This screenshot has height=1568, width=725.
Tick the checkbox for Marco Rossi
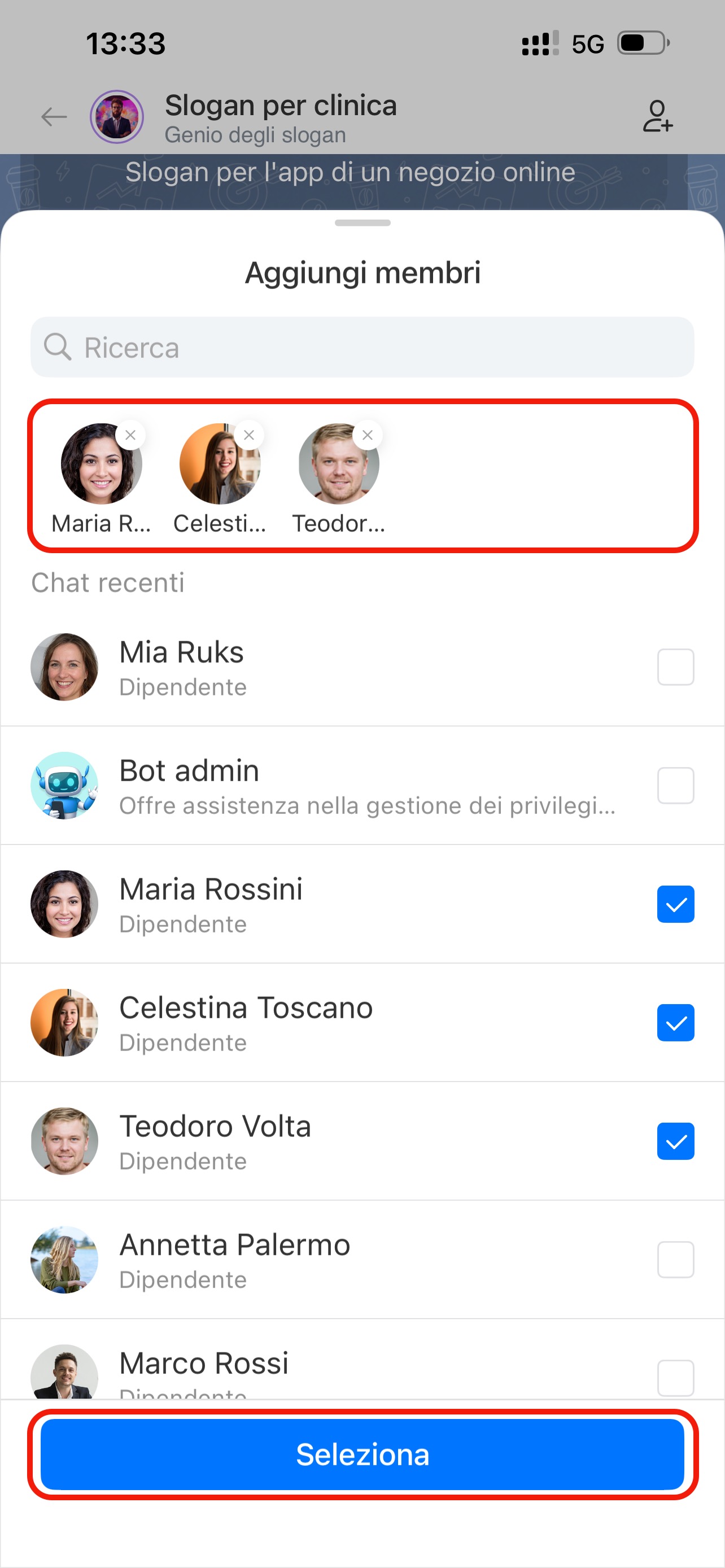tap(675, 1377)
